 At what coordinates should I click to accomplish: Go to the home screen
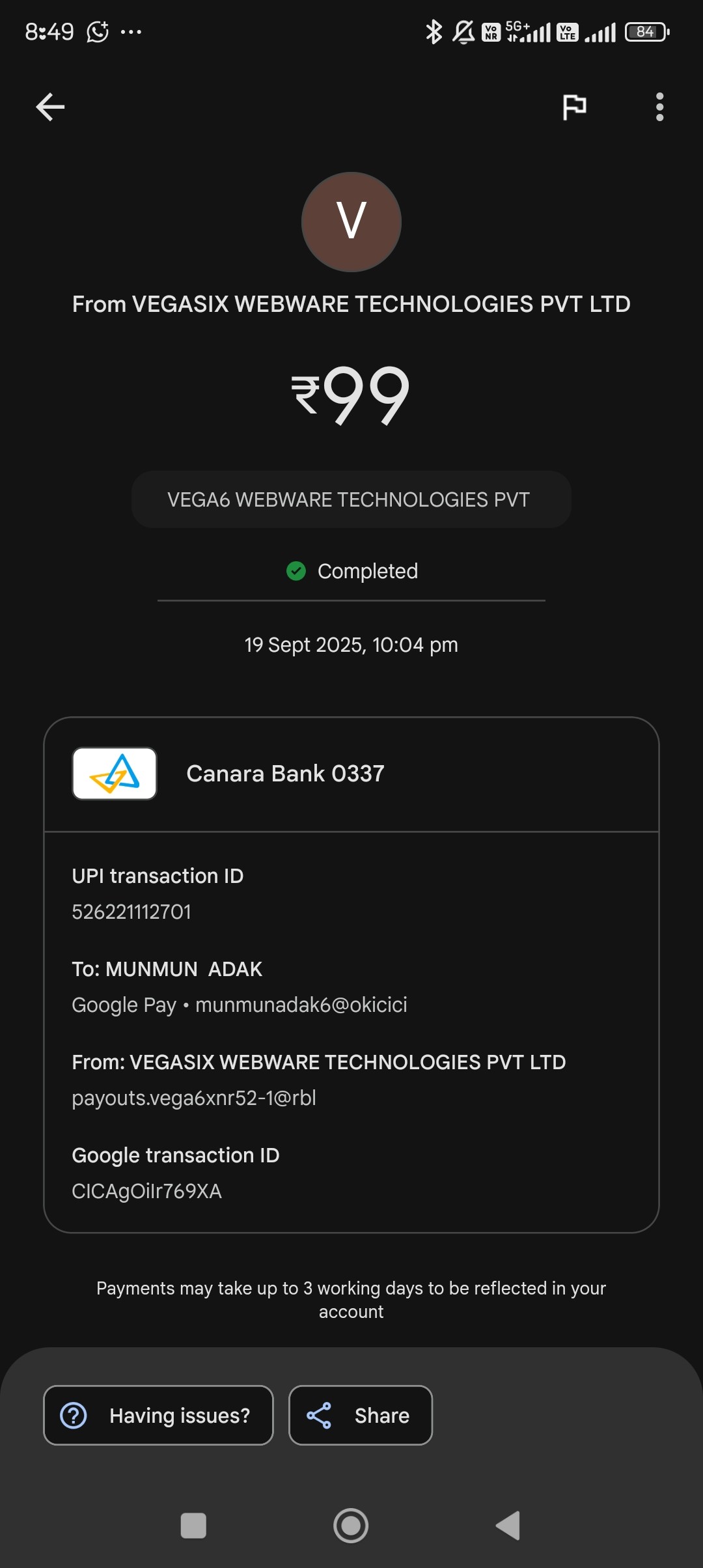click(x=351, y=1525)
